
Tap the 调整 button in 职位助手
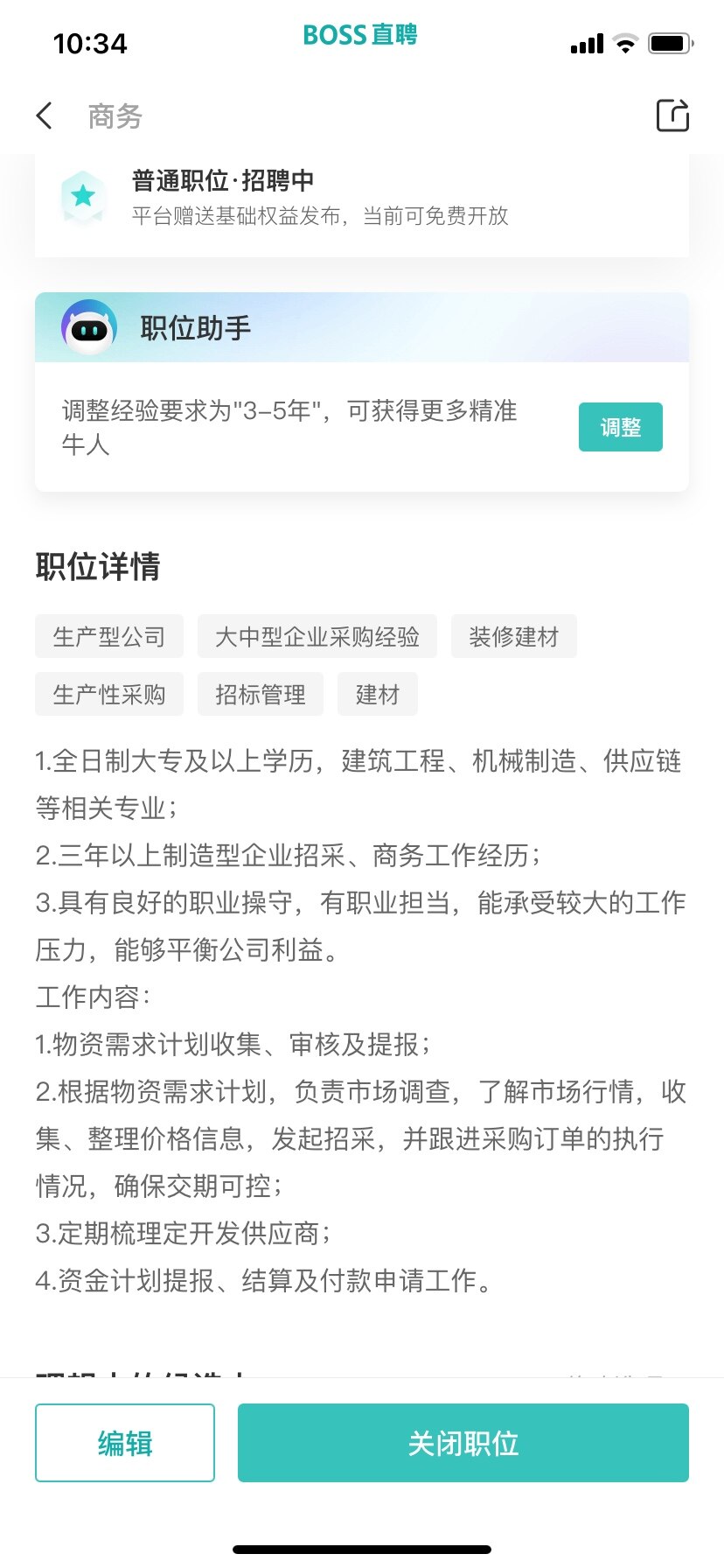tap(620, 427)
